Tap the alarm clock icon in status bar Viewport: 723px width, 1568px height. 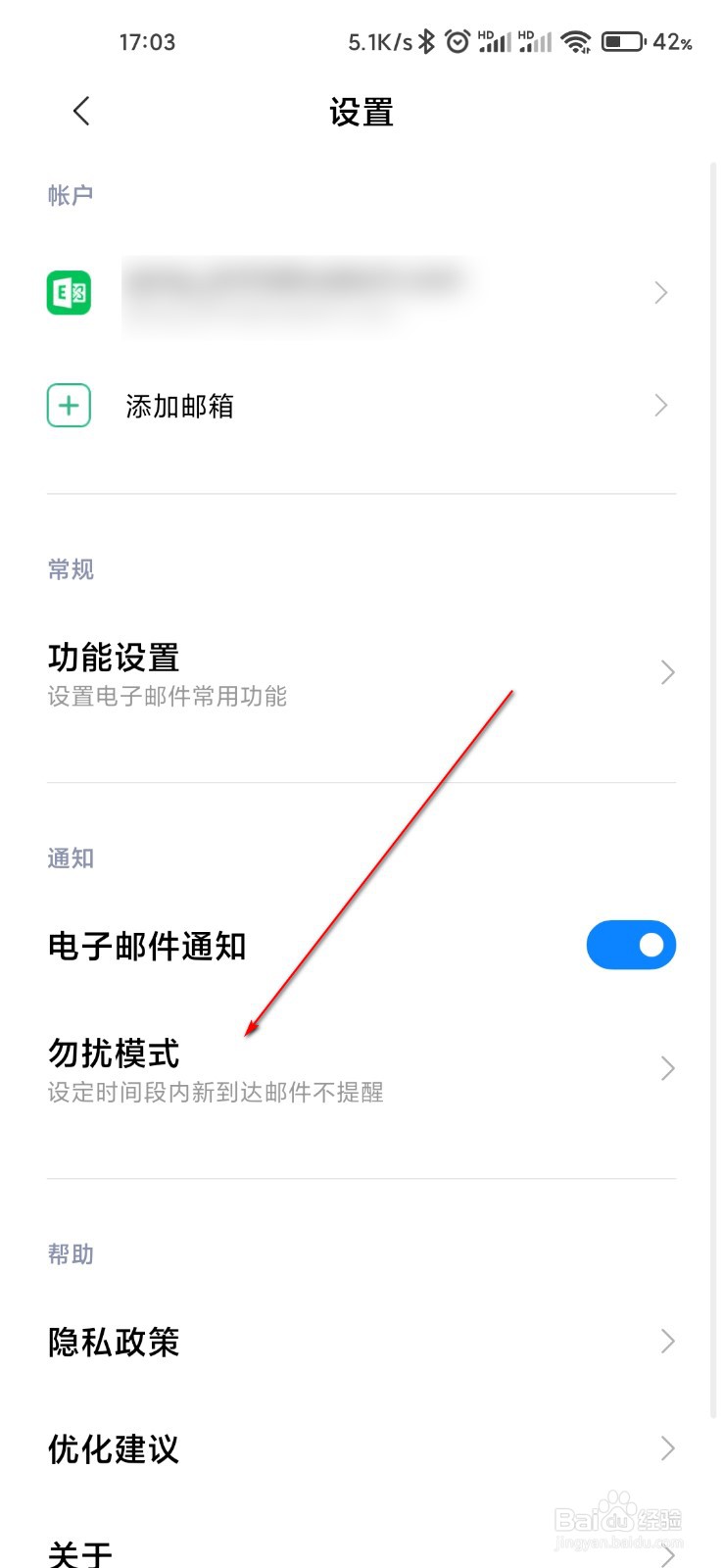pos(457,41)
